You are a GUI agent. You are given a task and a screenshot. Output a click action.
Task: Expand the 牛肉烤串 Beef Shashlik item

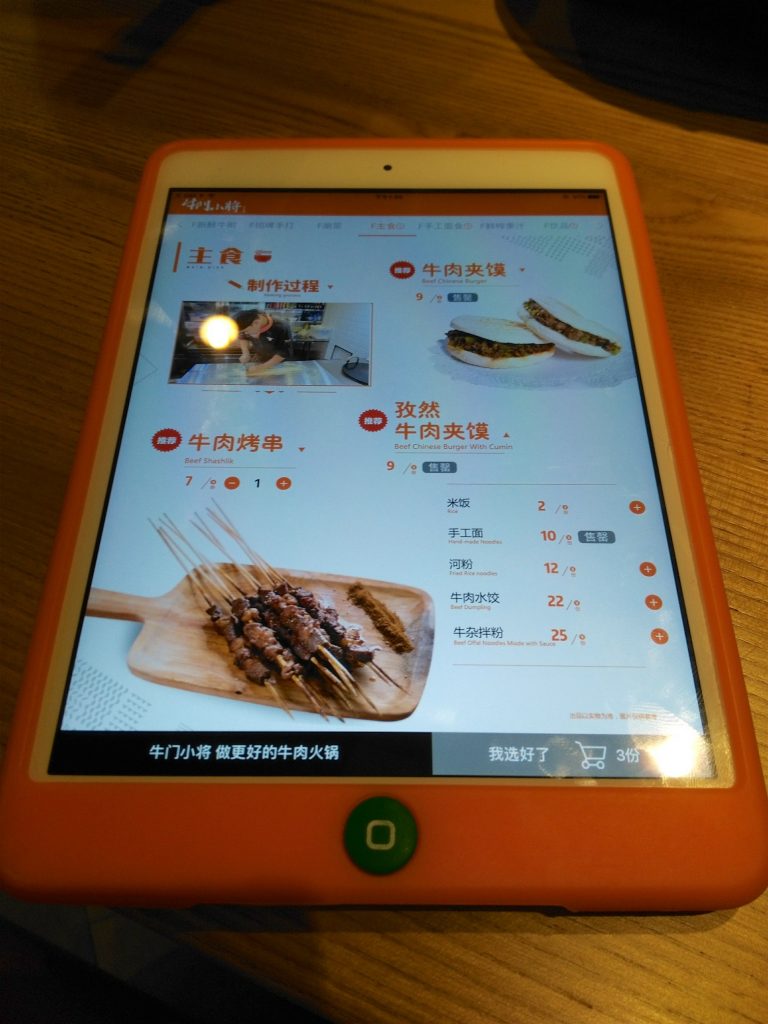pyautogui.click(x=301, y=449)
